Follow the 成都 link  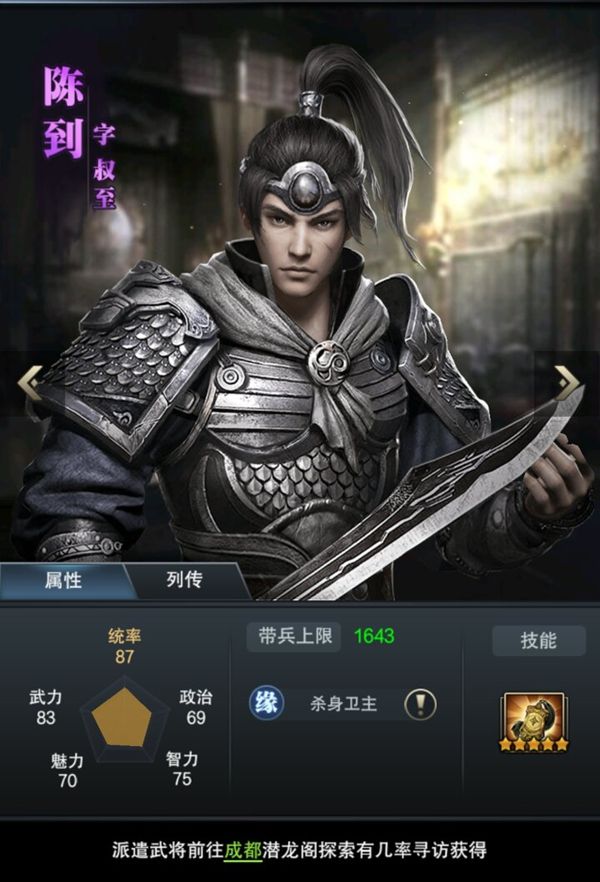click(241, 851)
